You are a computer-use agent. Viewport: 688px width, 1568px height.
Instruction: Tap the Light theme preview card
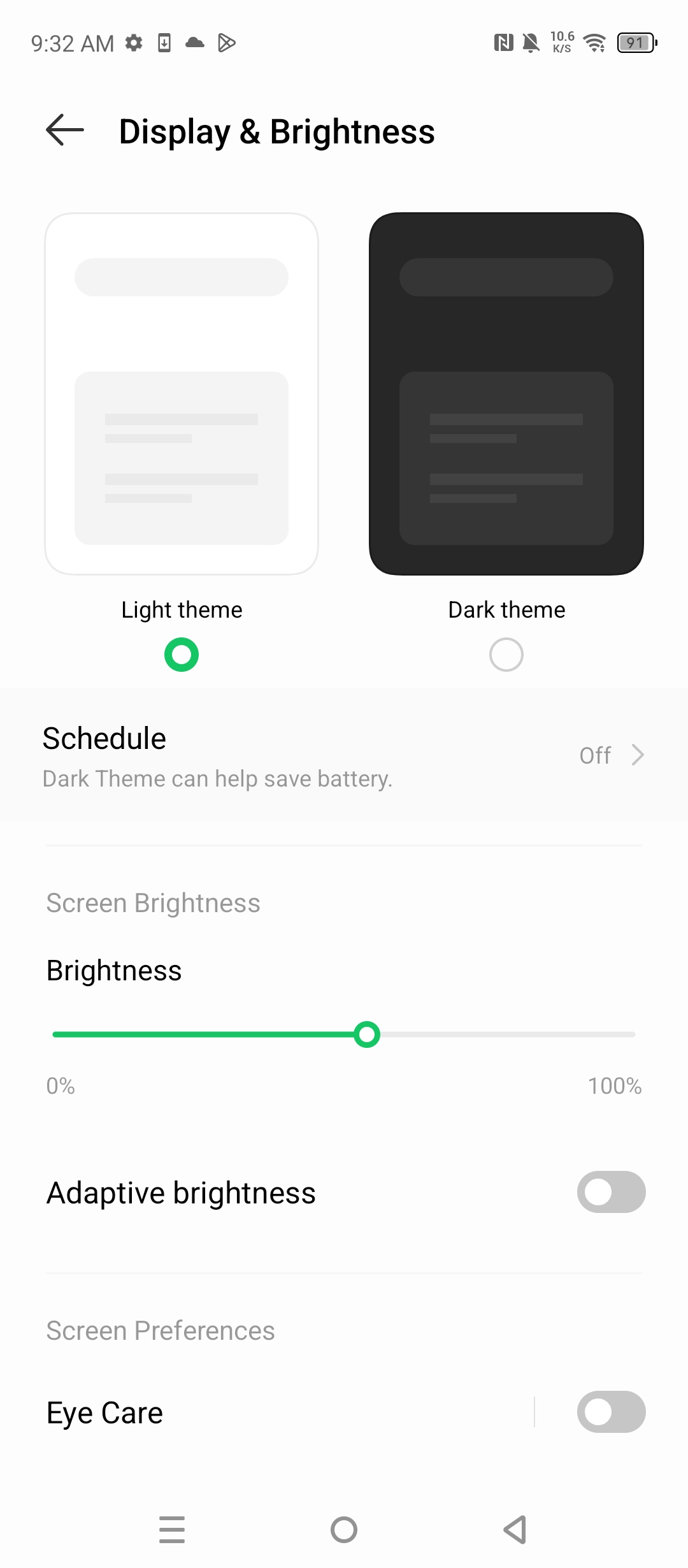[x=182, y=394]
